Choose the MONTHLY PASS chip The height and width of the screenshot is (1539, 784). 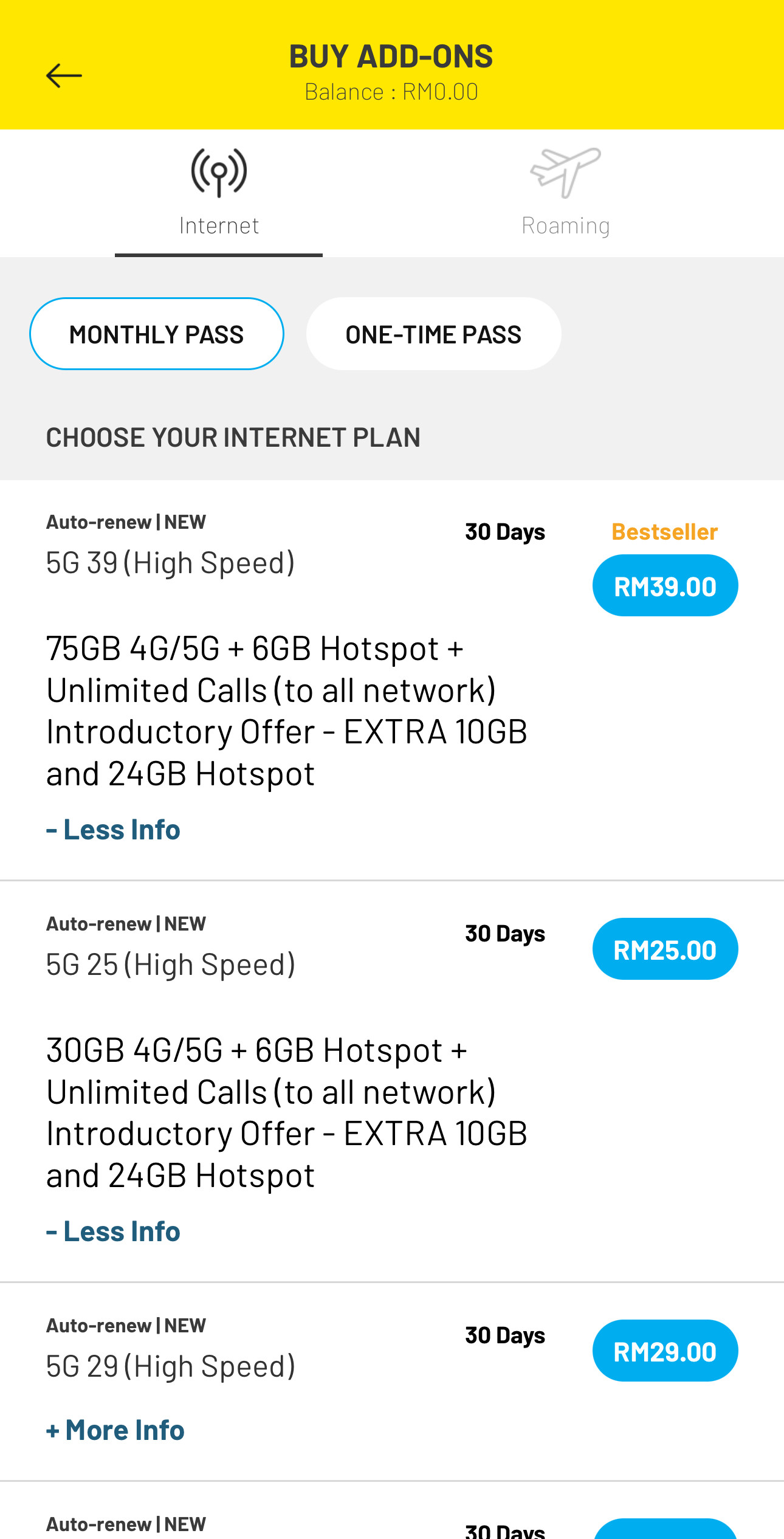(x=157, y=334)
